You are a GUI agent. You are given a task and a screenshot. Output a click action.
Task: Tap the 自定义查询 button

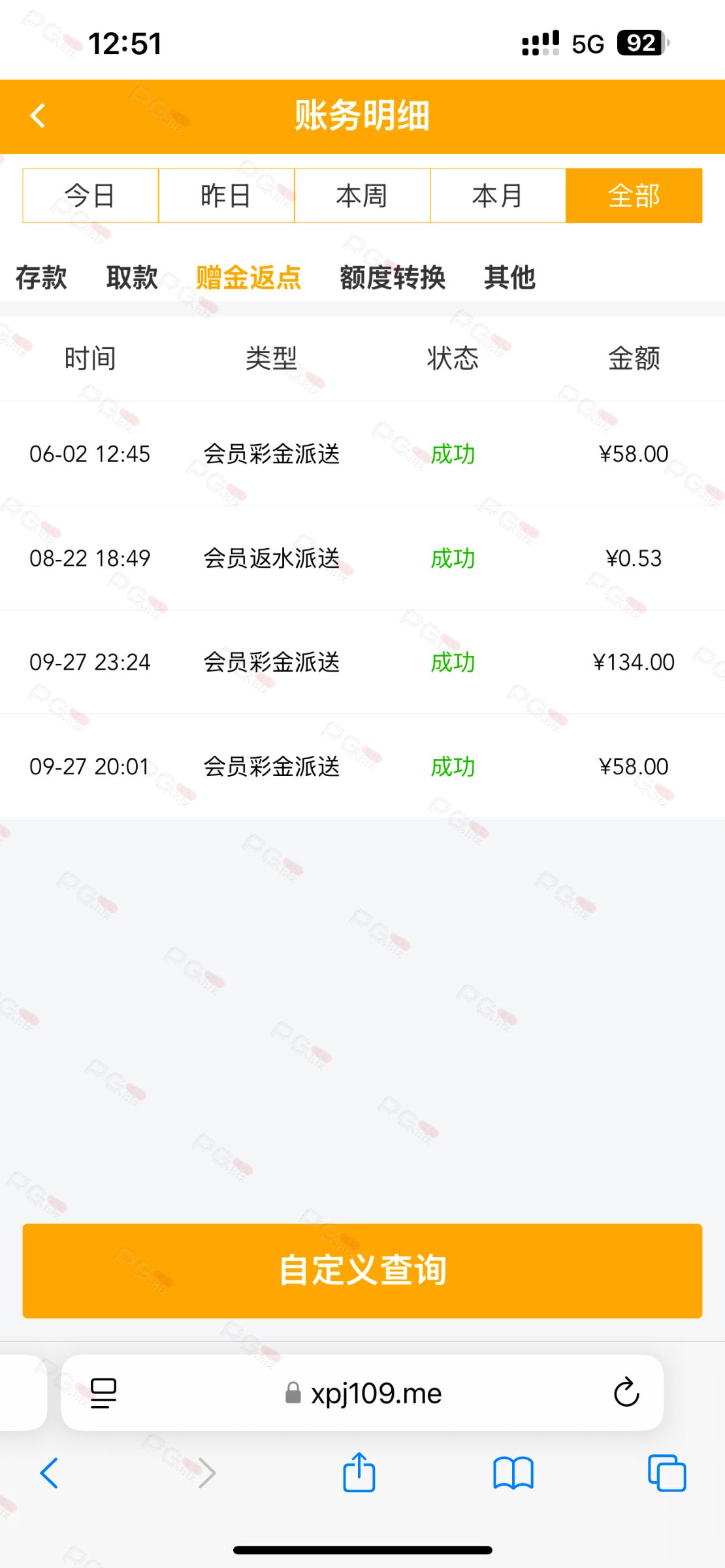(x=362, y=1271)
